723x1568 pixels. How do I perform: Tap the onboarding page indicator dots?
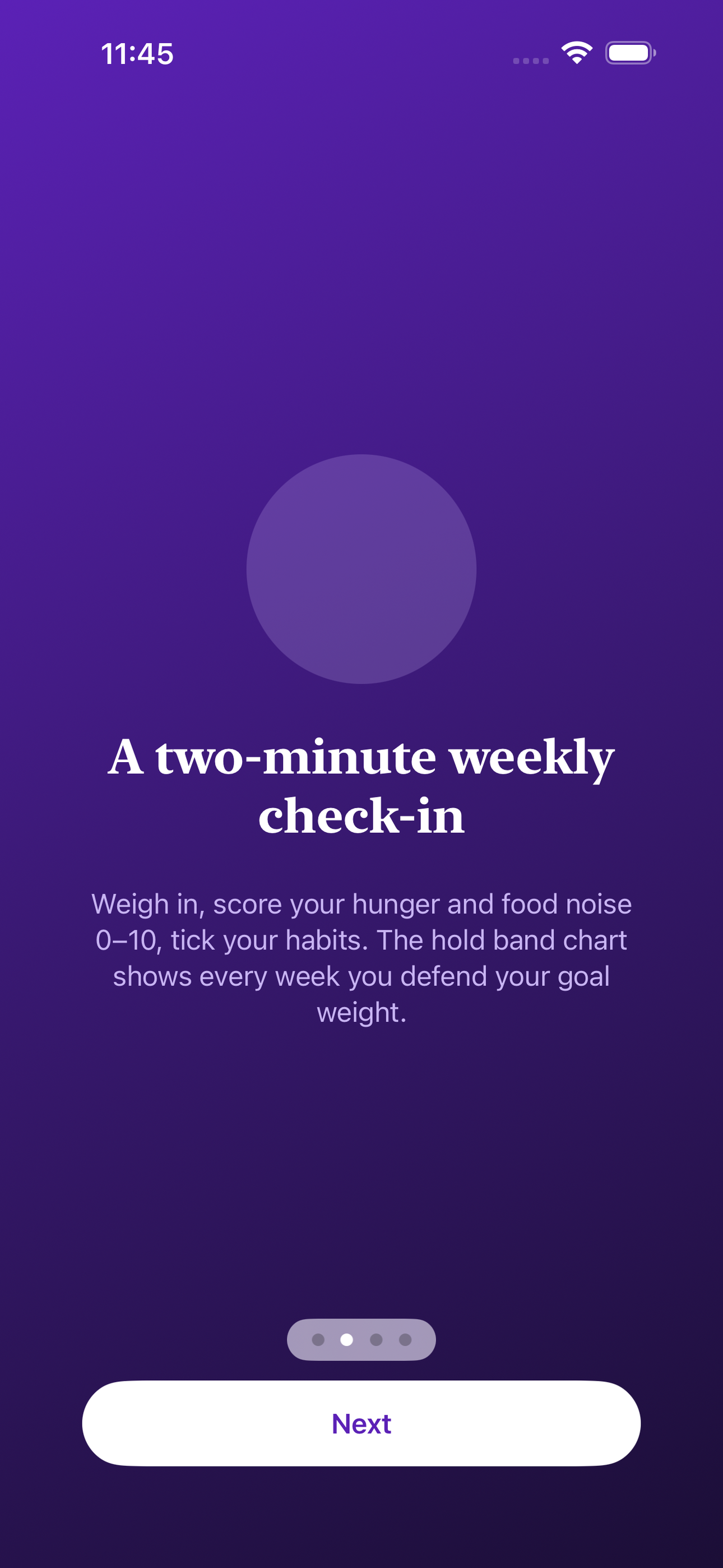pyautogui.click(x=361, y=1339)
